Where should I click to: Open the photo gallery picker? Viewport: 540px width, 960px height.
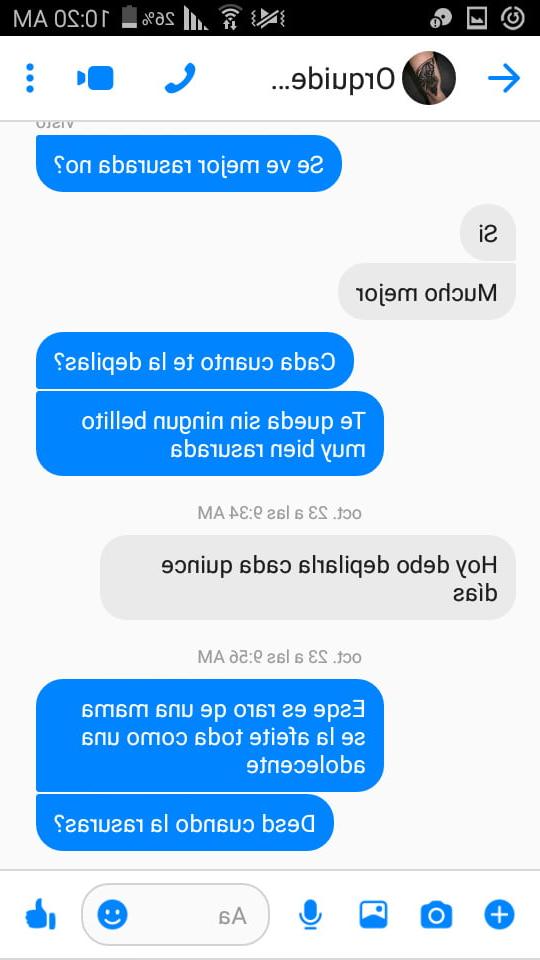[373, 915]
